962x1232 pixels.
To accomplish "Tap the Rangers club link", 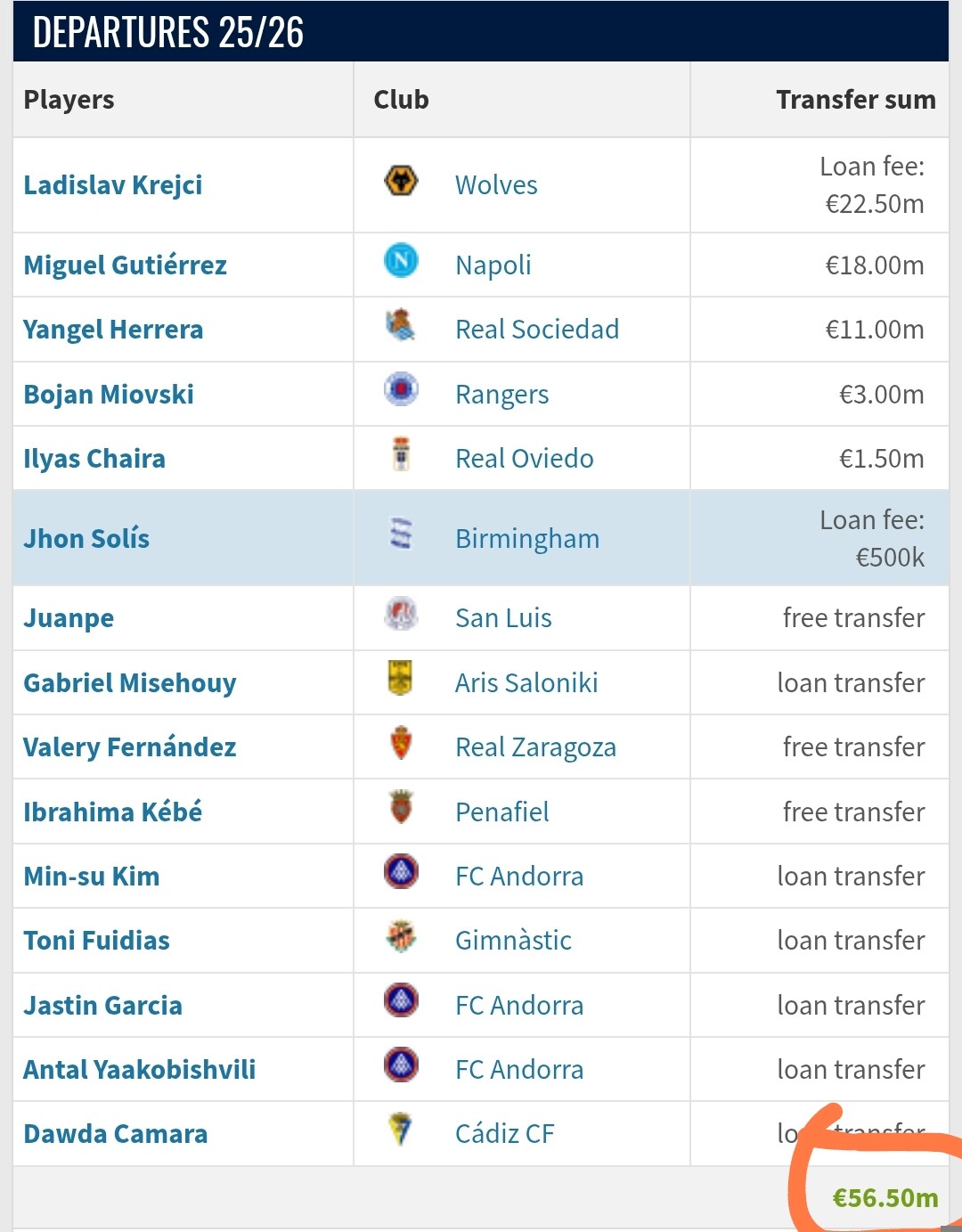I will pyautogui.click(x=501, y=395).
